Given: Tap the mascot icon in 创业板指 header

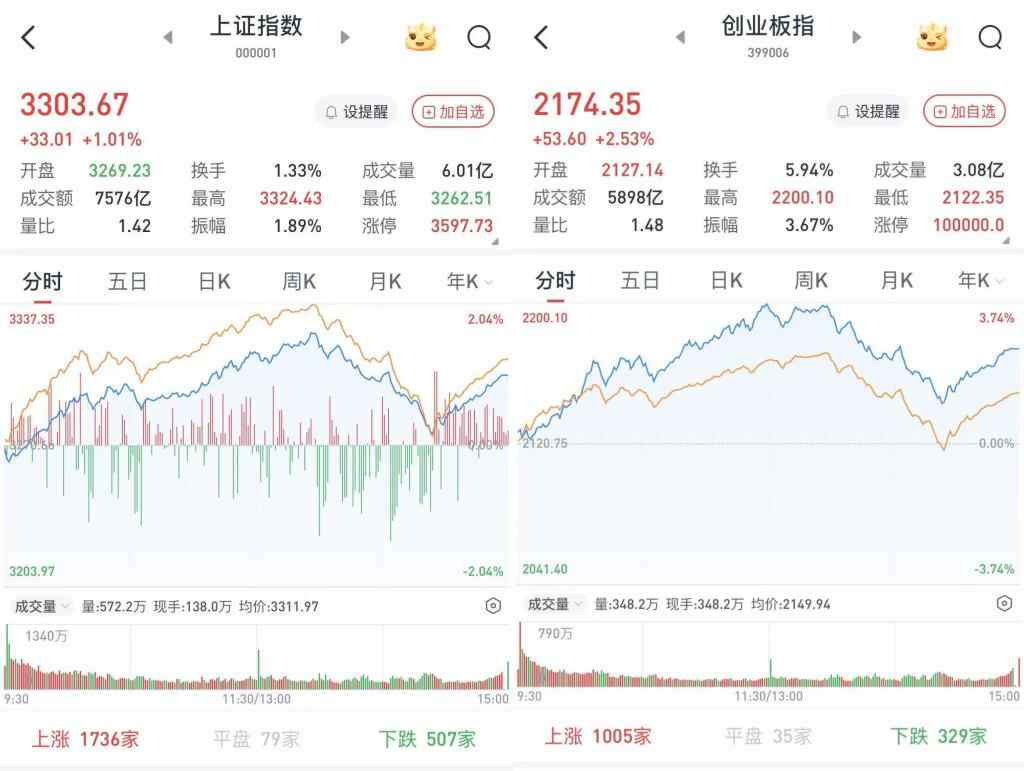Looking at the screenshot, I should click(932, 38).
